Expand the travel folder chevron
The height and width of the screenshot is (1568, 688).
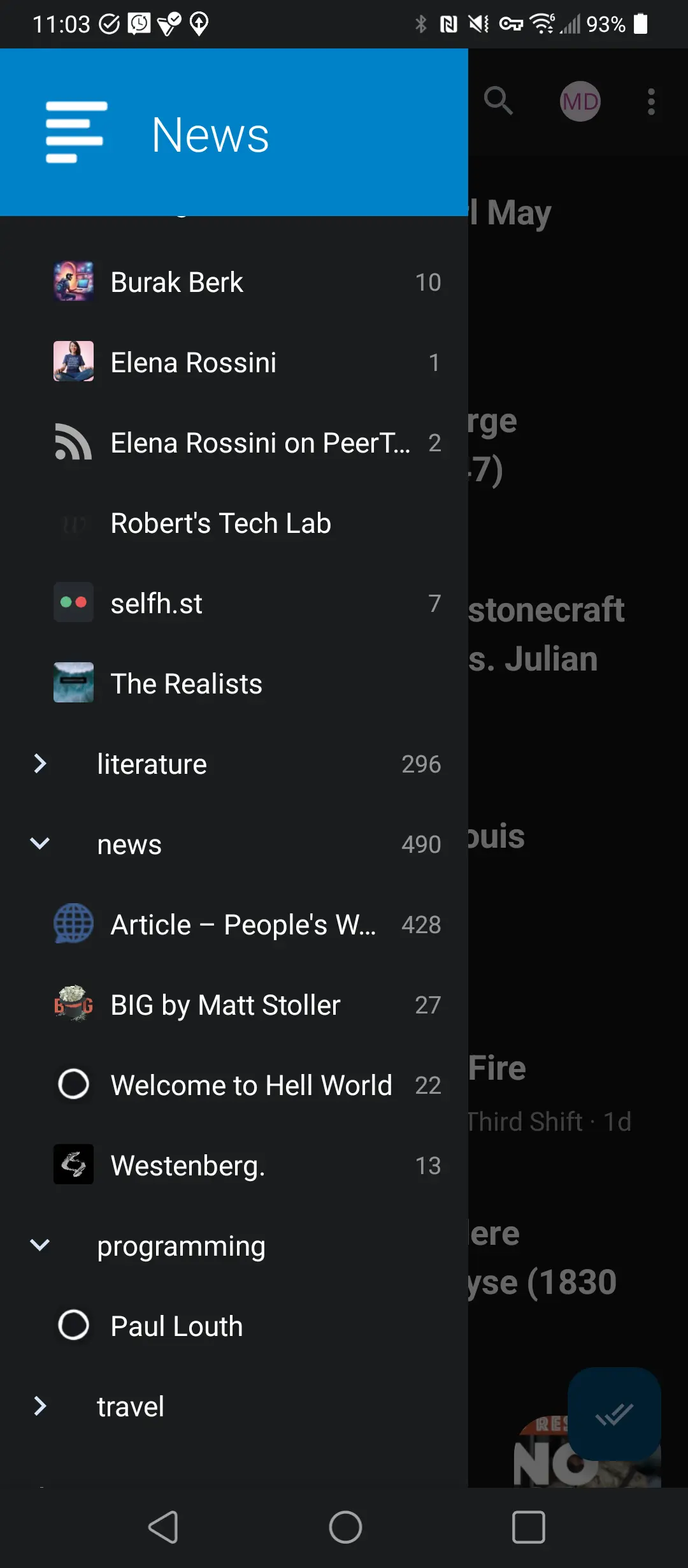tap(40, 1406)
